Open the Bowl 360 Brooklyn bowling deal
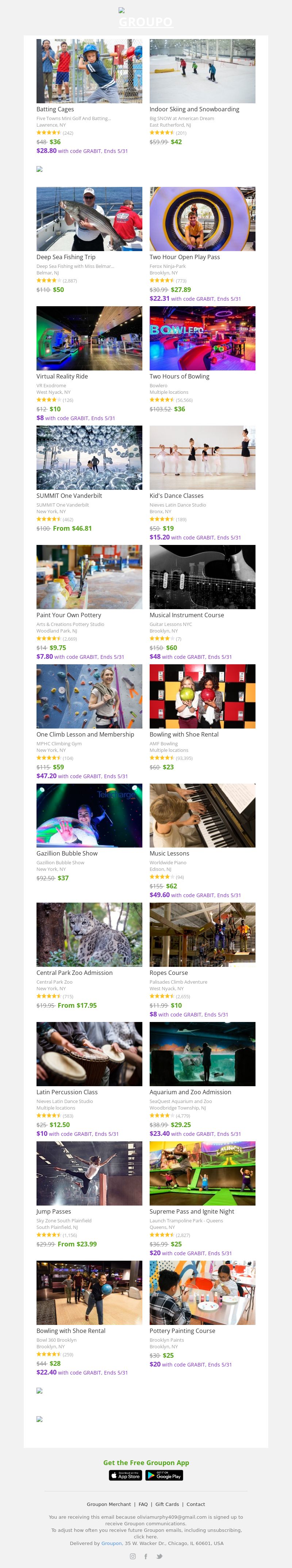Screen dimensions: 292x1568 click(89, 1293)
